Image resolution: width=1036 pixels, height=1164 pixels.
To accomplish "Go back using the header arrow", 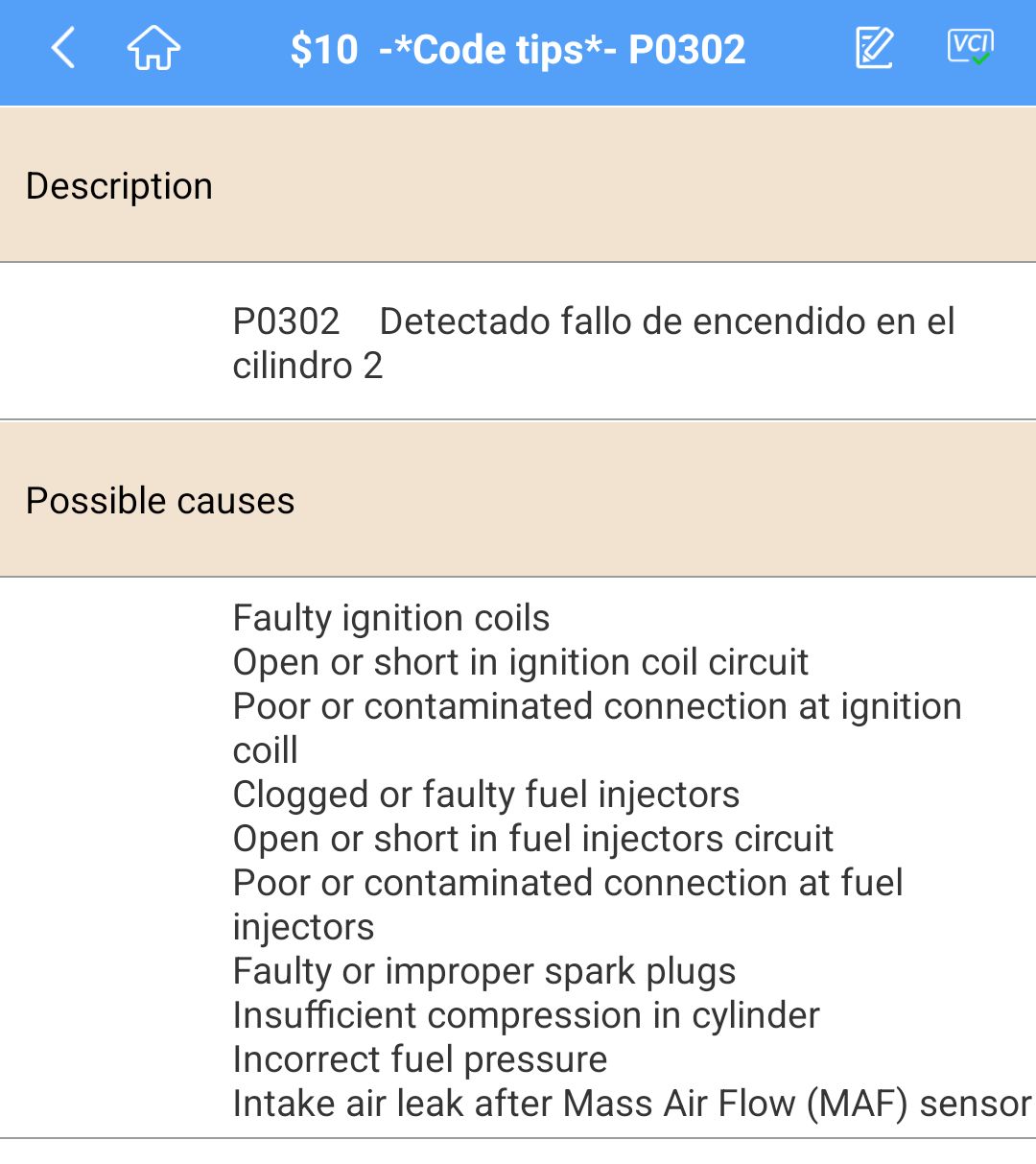I will pyautogui.click(x=63, y=48).
